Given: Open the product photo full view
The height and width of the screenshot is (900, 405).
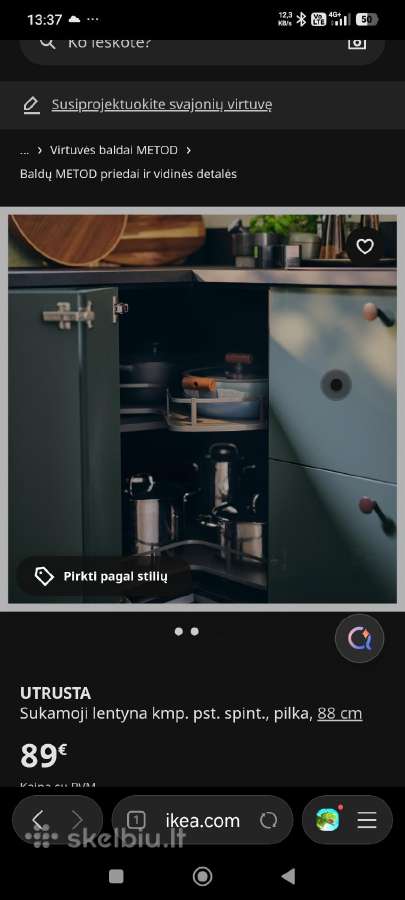Looking at the screenshot, I should pos(202,409).
